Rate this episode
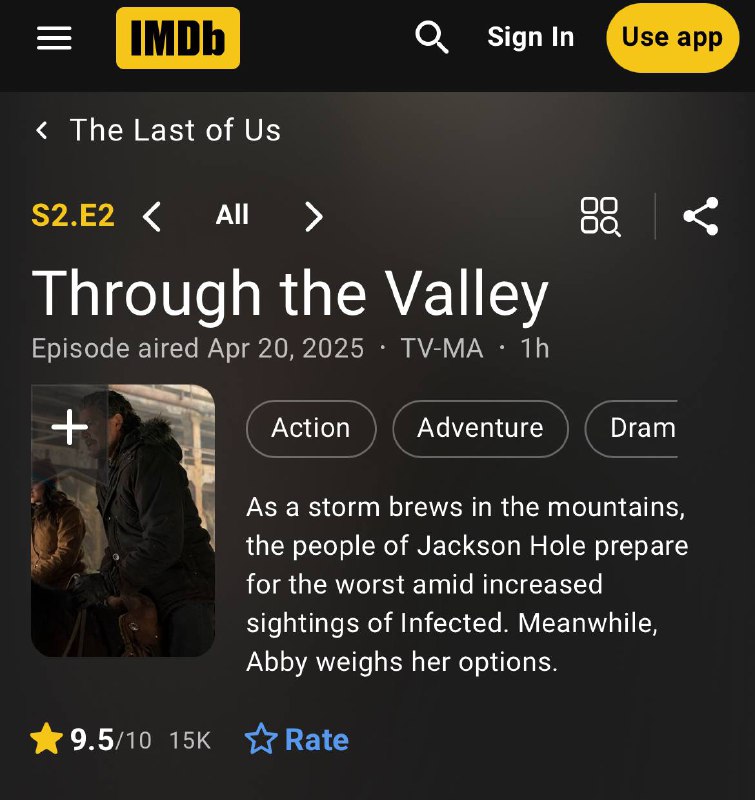 click(x=297, y=740)
